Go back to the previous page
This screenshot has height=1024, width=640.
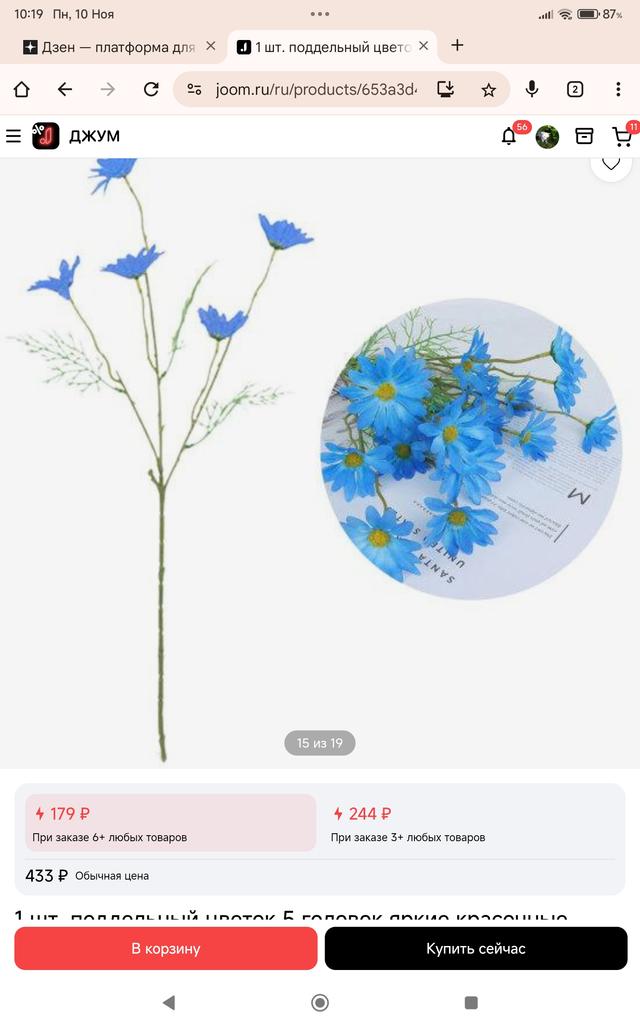pyautogui.click(x=65, y=89)
